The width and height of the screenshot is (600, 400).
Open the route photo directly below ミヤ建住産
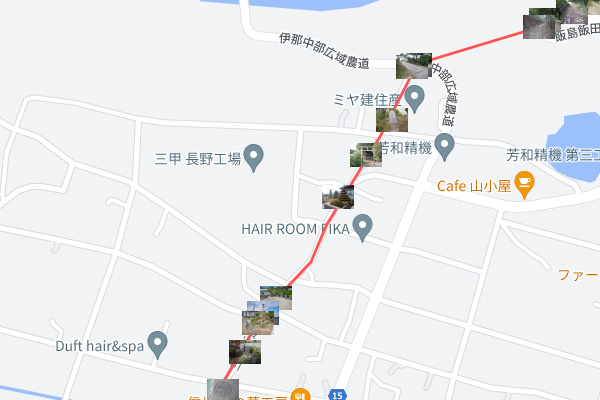391,120
